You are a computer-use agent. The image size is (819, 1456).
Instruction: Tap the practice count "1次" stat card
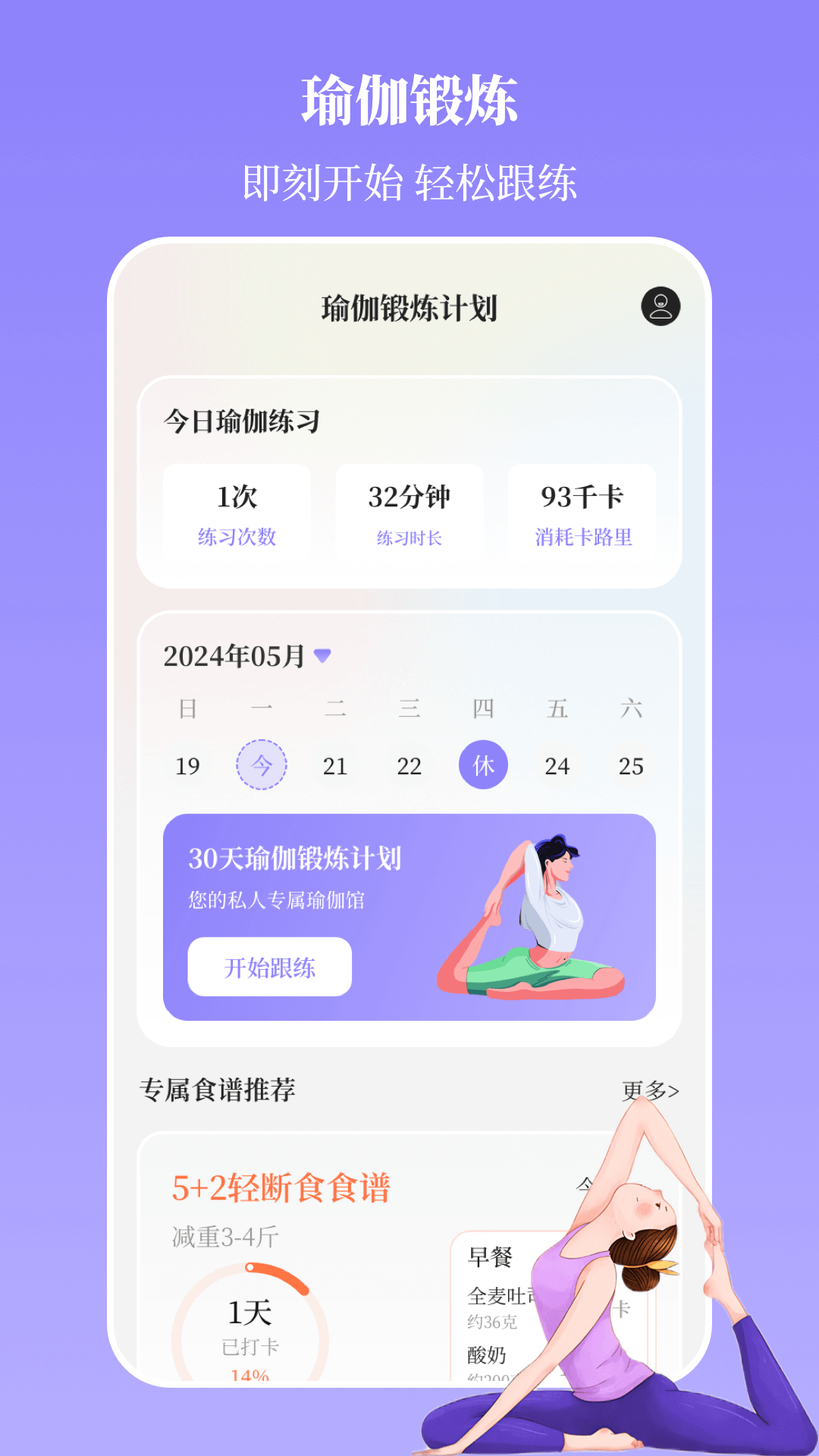[x=236, y=513]
